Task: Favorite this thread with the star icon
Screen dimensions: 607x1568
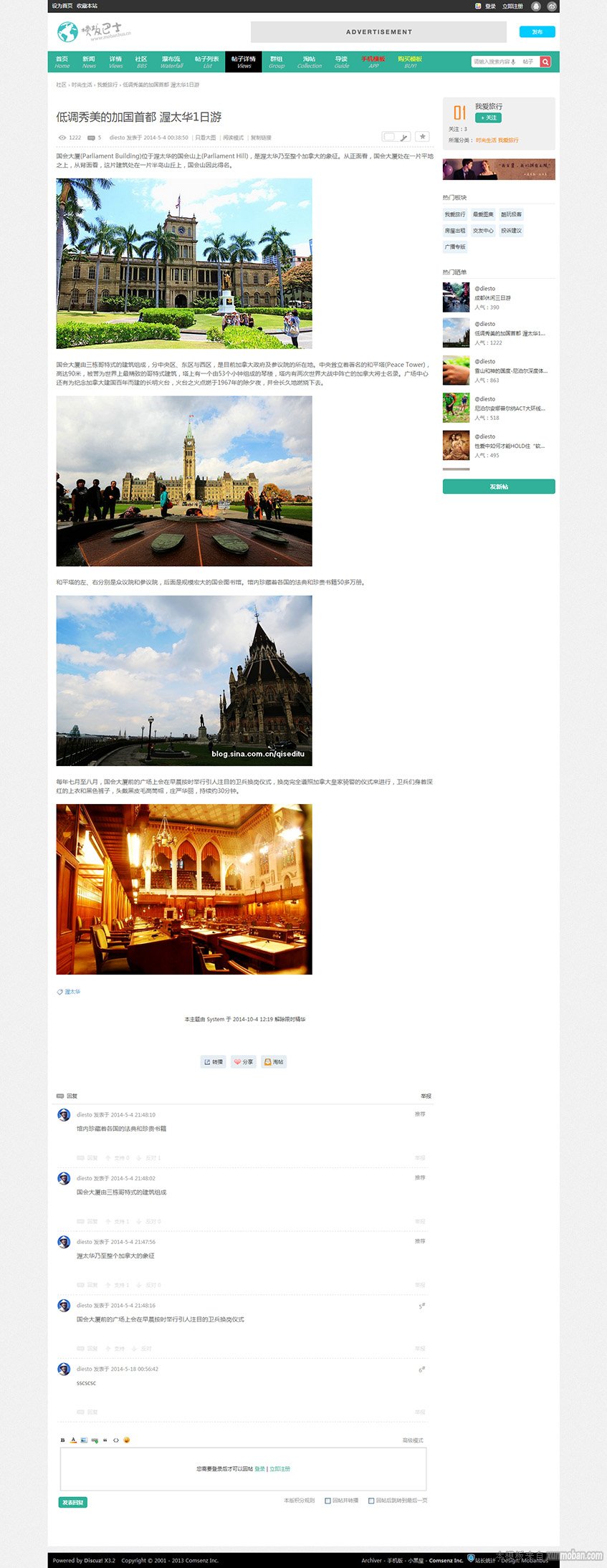Action: click(423, 136)
